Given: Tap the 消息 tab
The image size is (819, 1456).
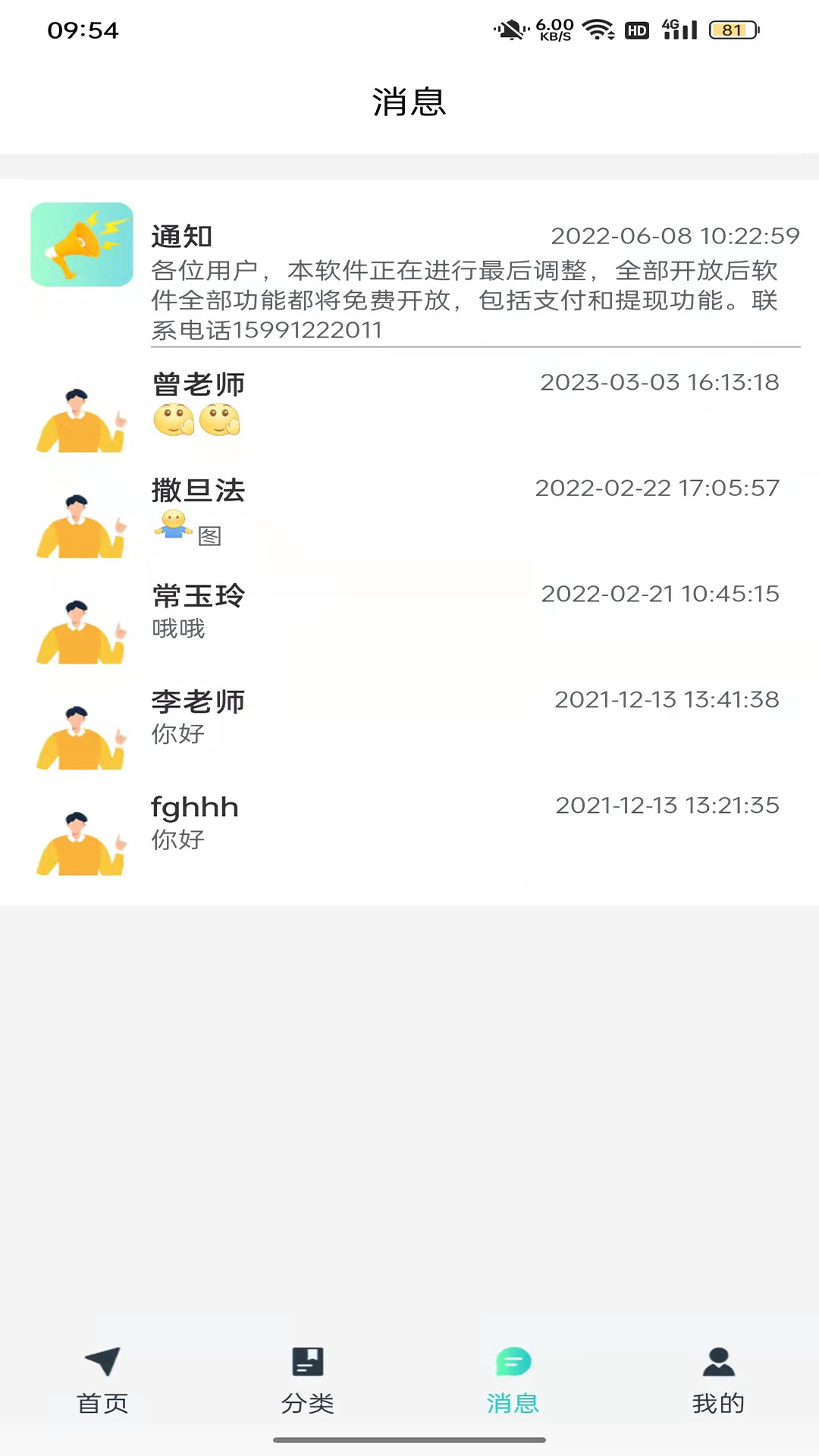Looking at the screenshot, I should 513,1380.
